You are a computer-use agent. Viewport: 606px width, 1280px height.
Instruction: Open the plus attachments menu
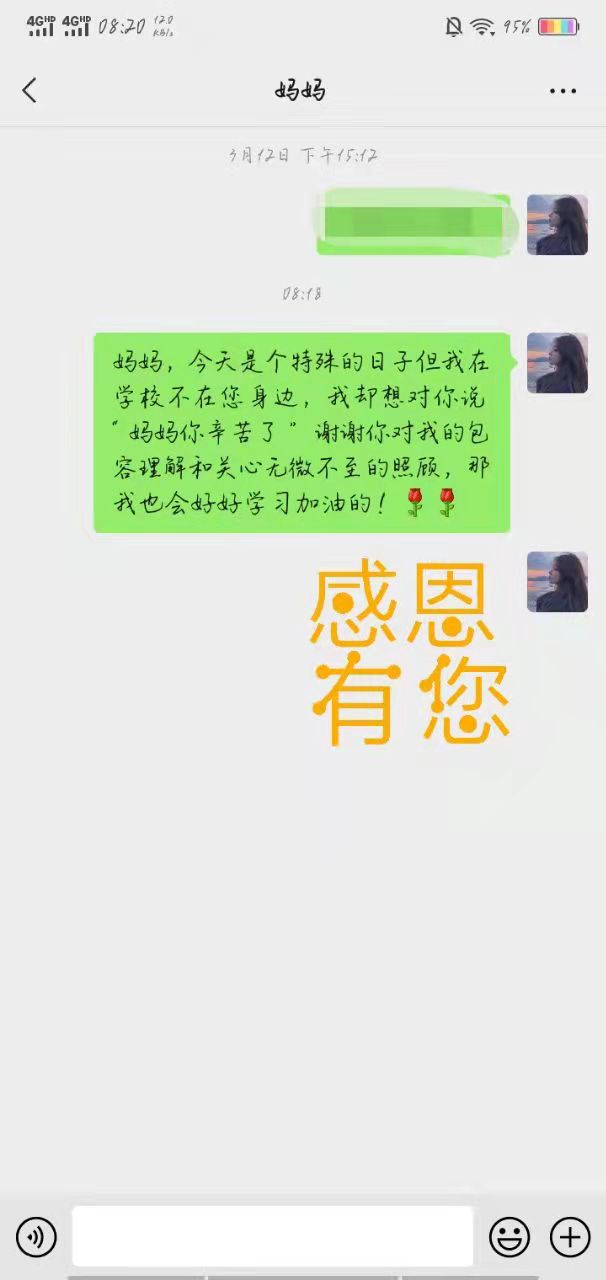tap(570, 1238)
